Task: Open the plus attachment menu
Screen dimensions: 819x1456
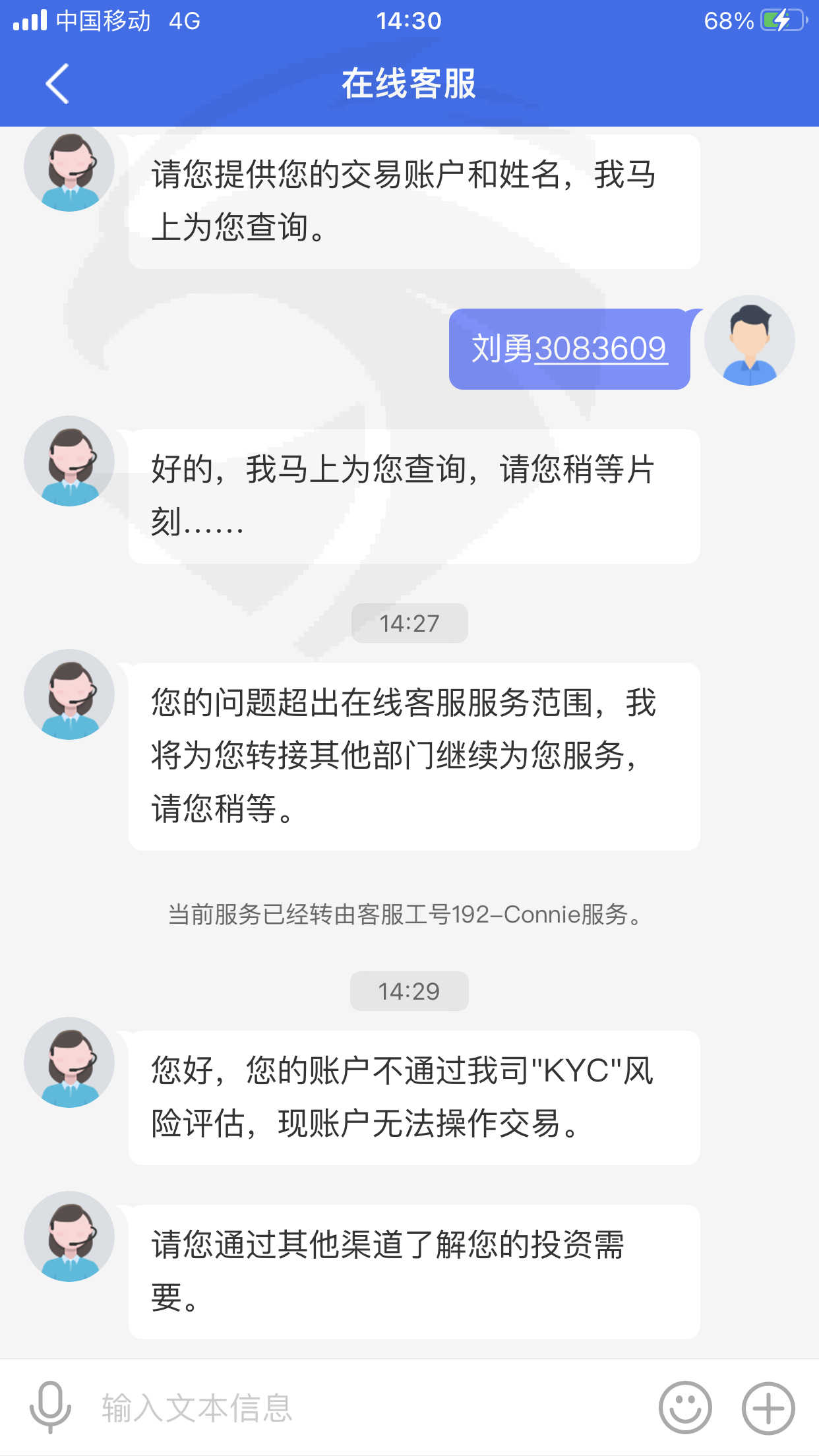Action: [768, 1408]
